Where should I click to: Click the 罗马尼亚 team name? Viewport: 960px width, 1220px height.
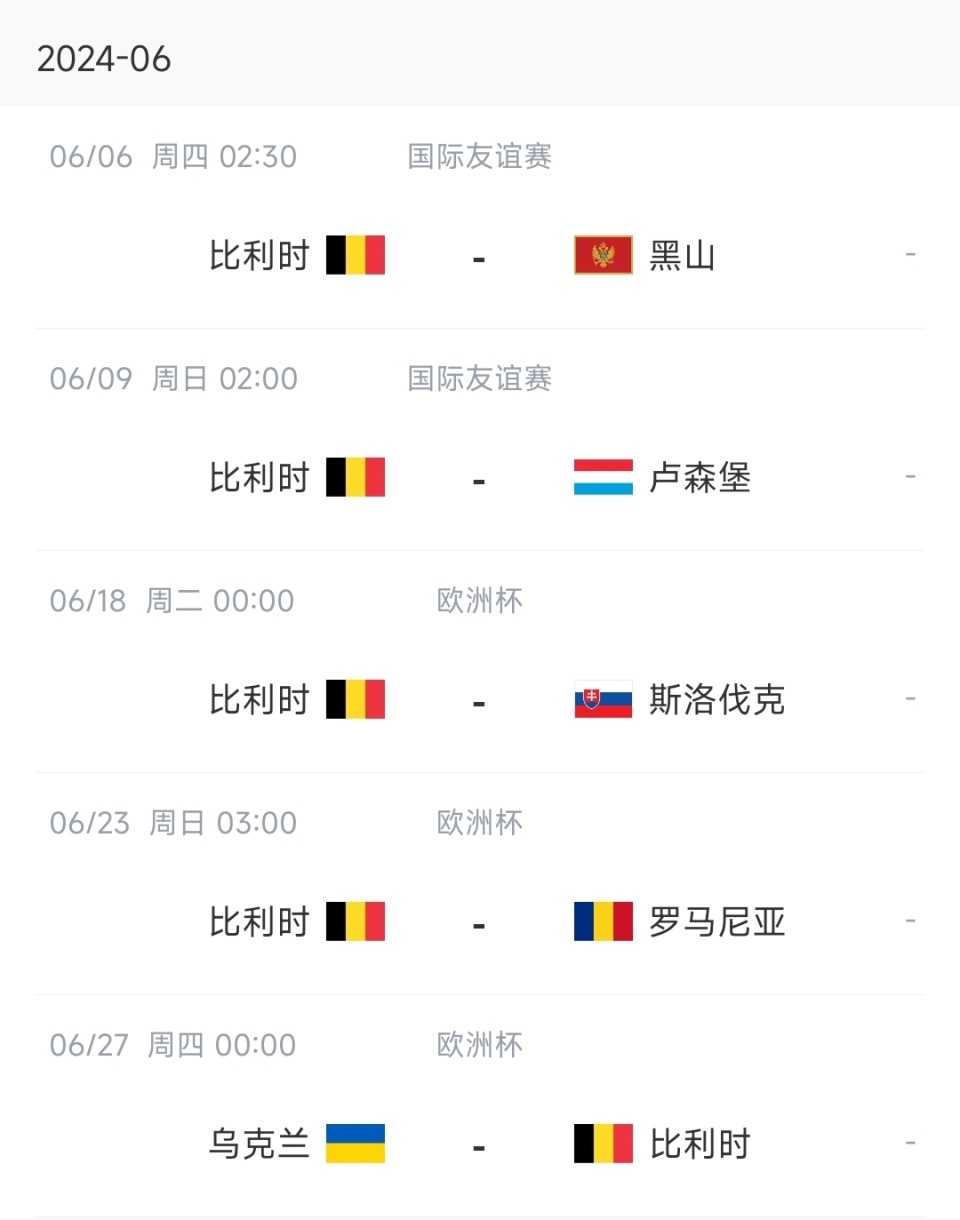(x=715, y=923)
